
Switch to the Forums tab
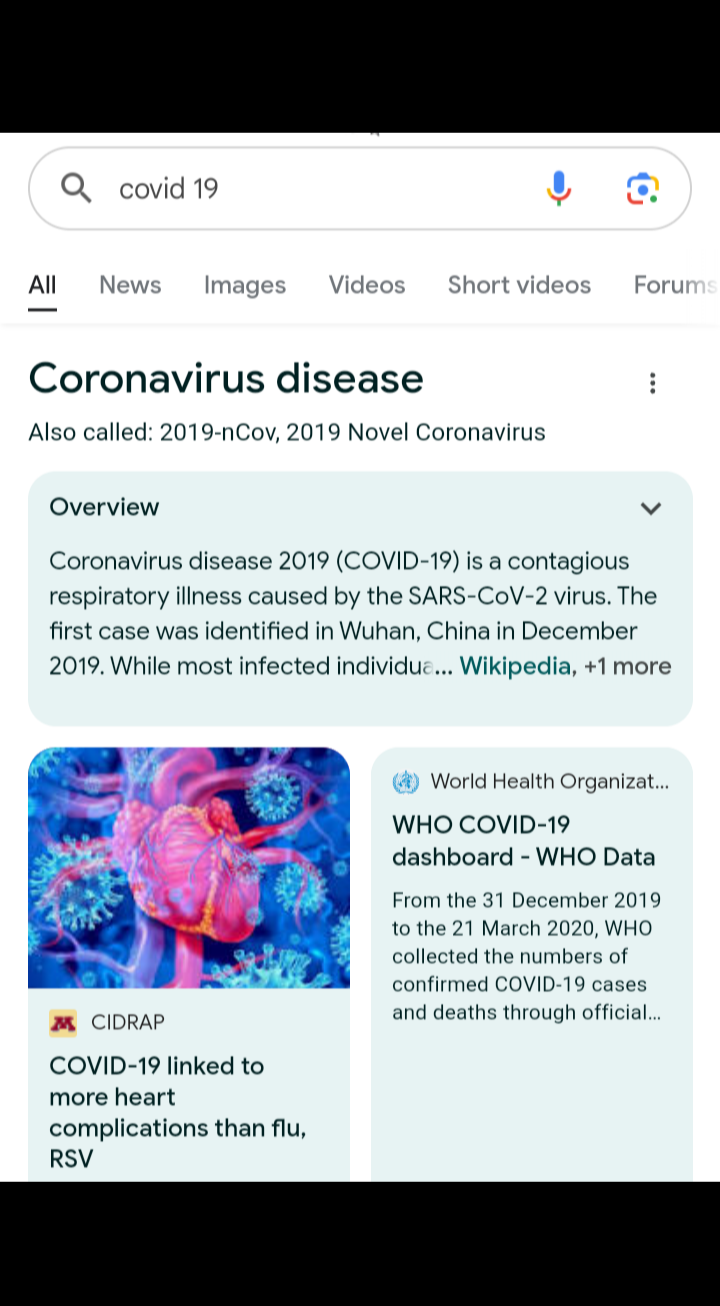[674, 285]
